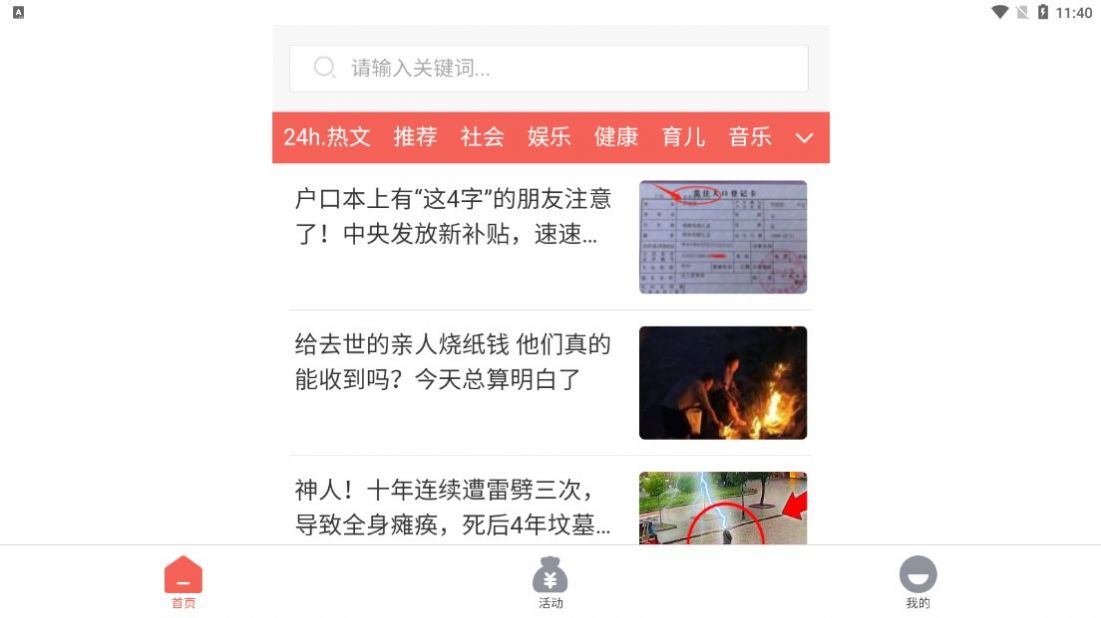Open the article about 户口本上有这4字
The width and height of the screenshot is (1101, 618).
(x=455, y=217)
